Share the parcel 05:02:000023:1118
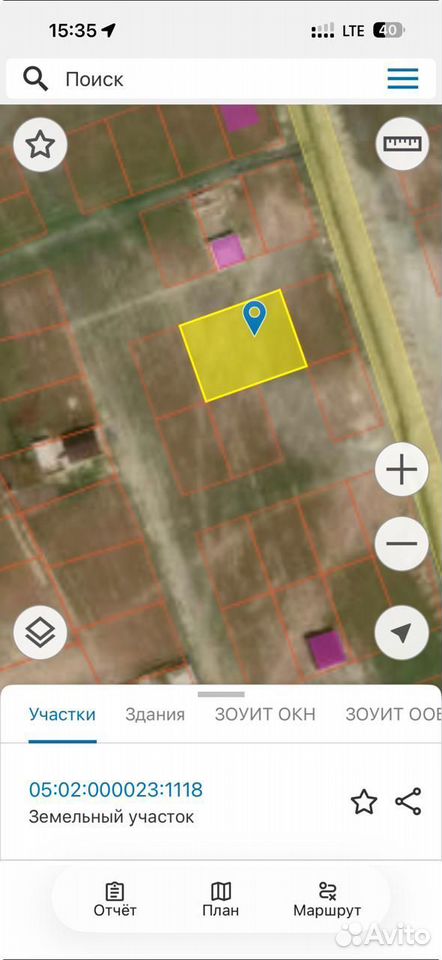The image size is (442, 960). [x=408, y=801]
